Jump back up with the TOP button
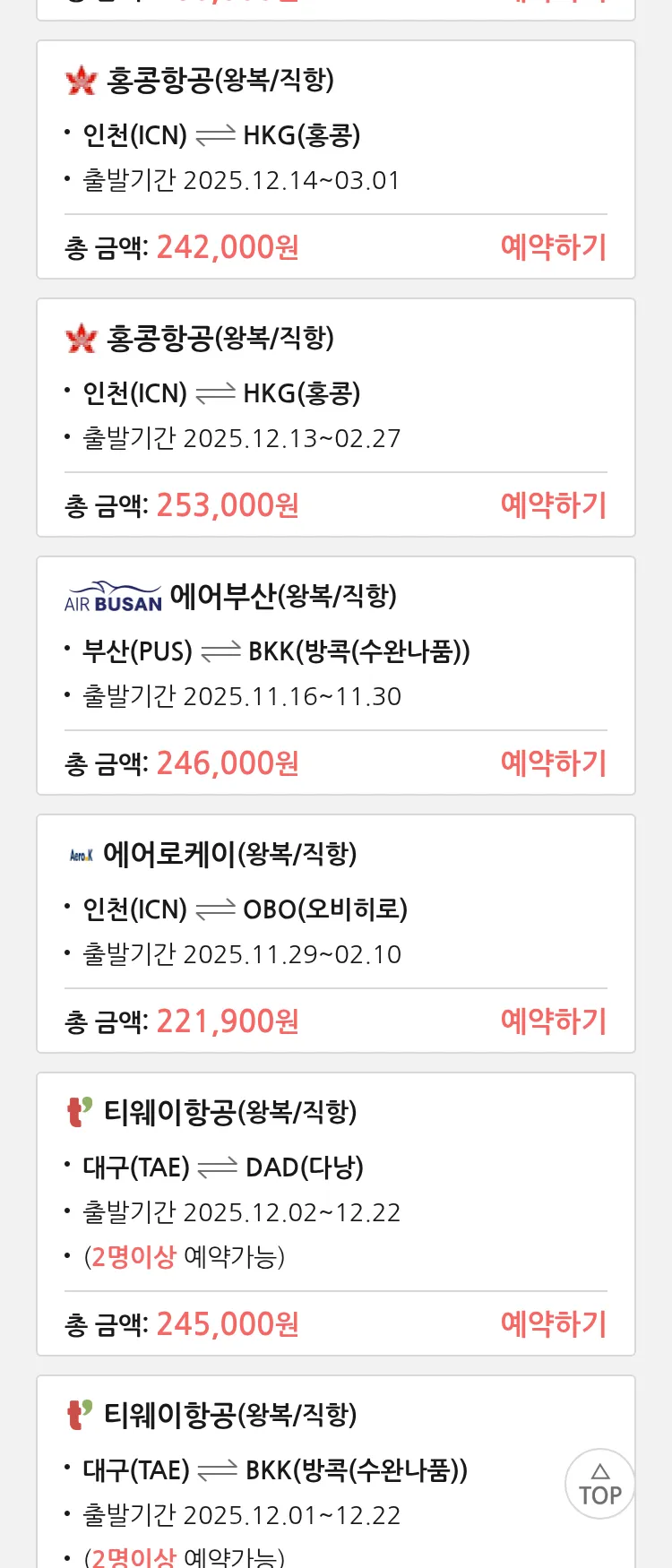672x1568 pixels. 599,1484
